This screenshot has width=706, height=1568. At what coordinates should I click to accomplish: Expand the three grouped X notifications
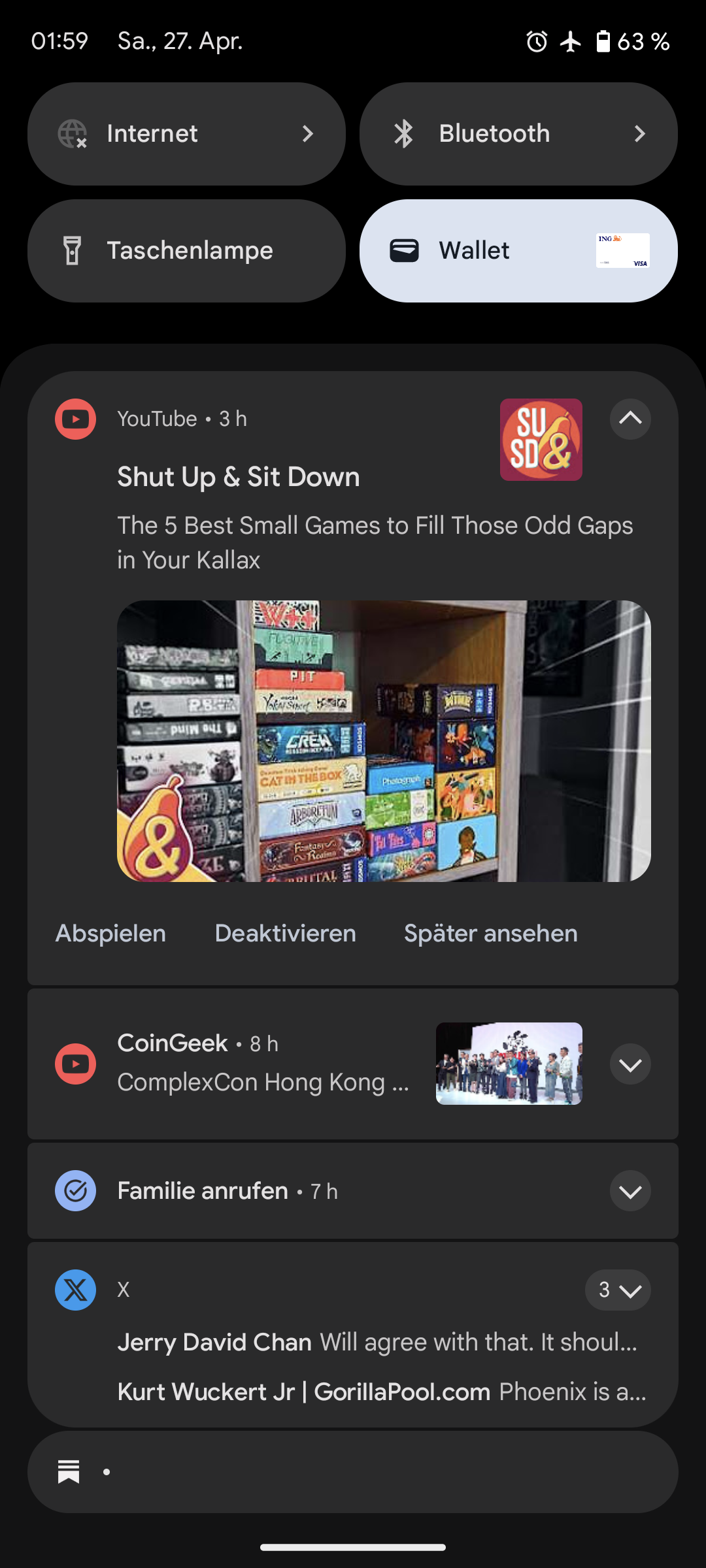[618, 1290]
